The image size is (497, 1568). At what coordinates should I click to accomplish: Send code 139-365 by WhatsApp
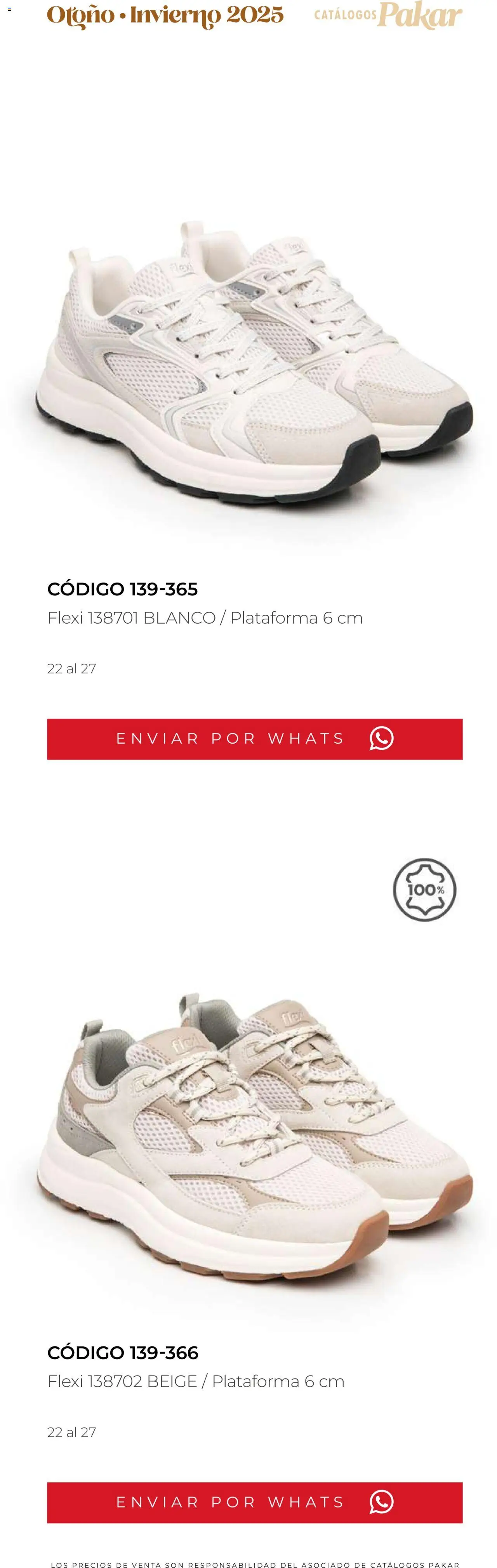point(255,739)
